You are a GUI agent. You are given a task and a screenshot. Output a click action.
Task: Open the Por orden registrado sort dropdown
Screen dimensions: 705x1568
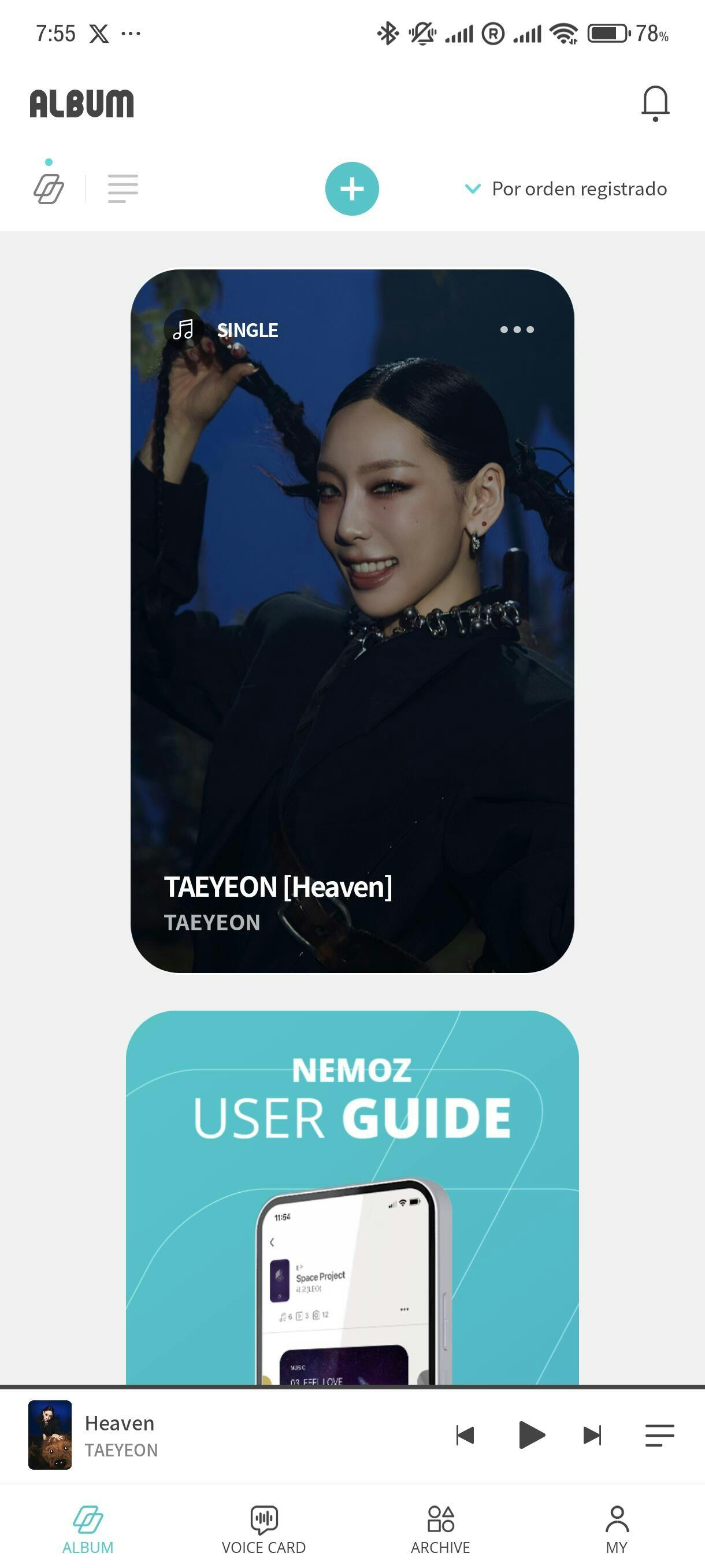click(x=566, y=188)
